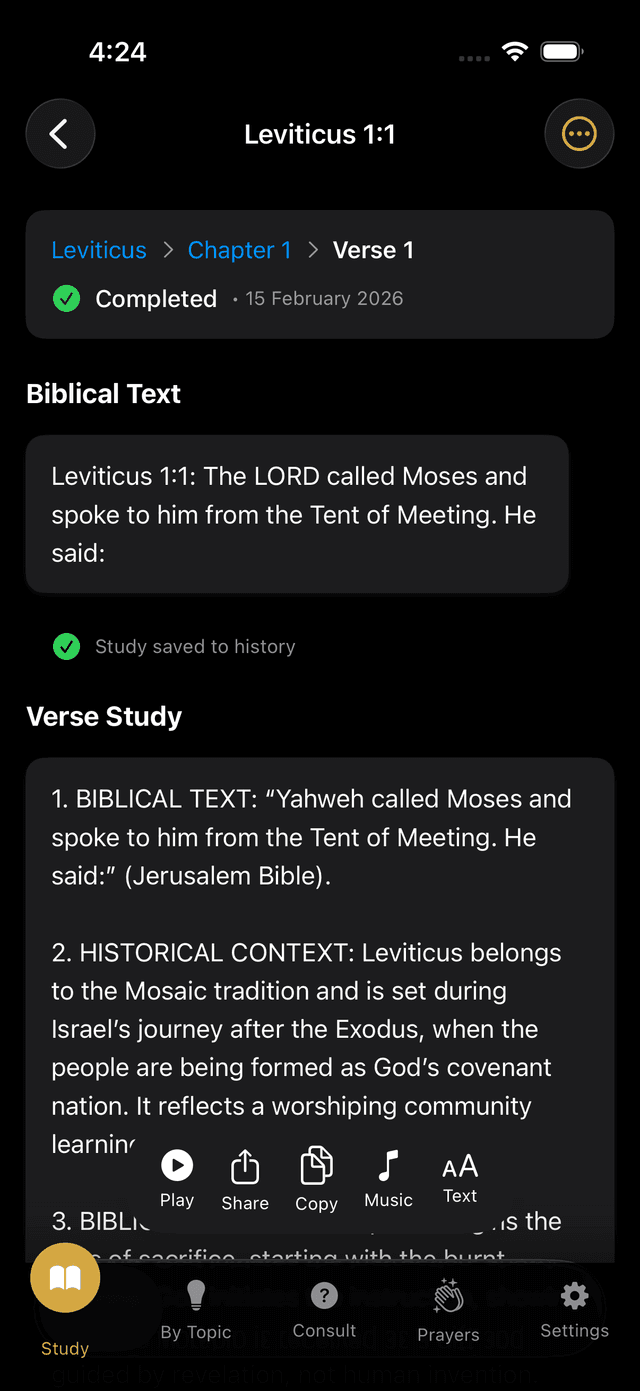This screenshot has width=640, height=1391.
Task: Jump to Chapter 1 breadcrumb
Action: pyautogui.click(x=240, y=250)
